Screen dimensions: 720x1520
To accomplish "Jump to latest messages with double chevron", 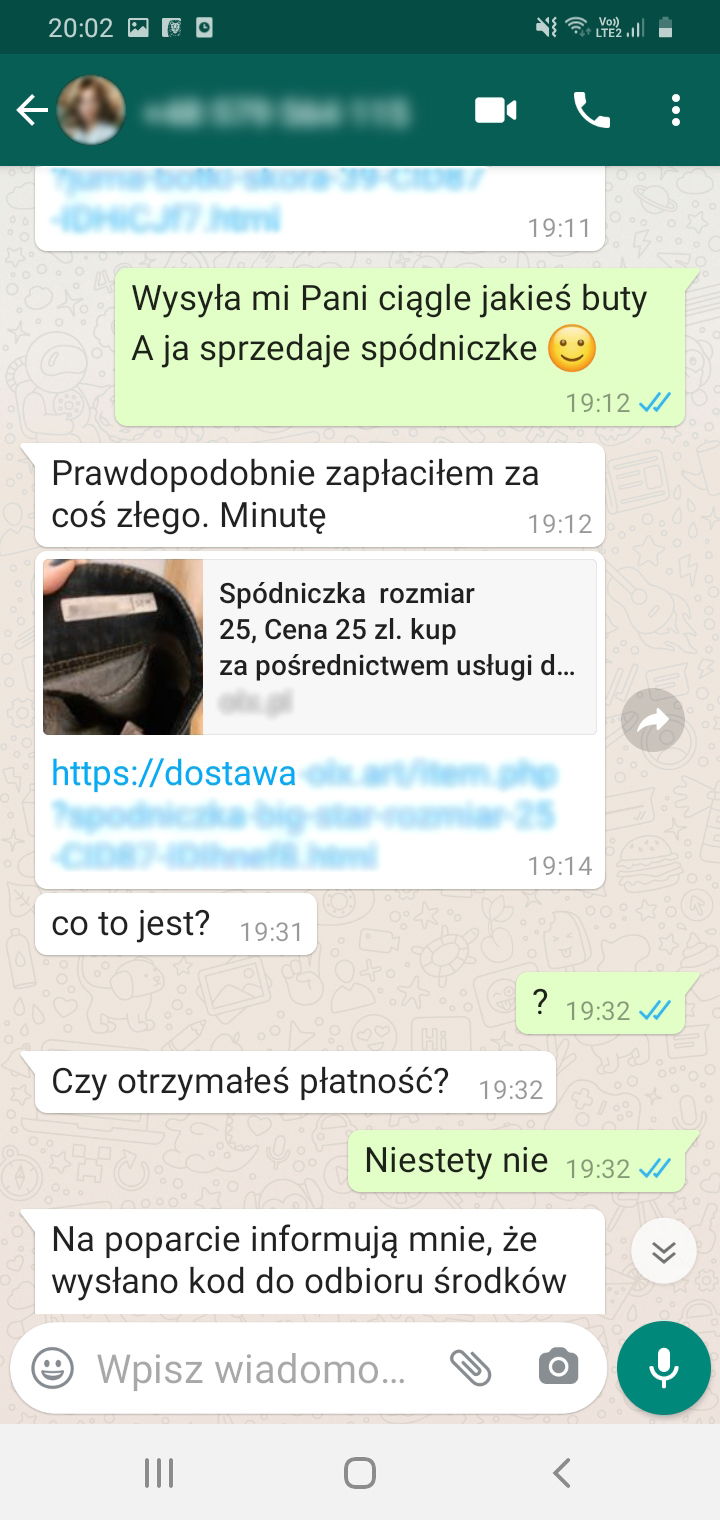I will click(x=663, y=1251).
